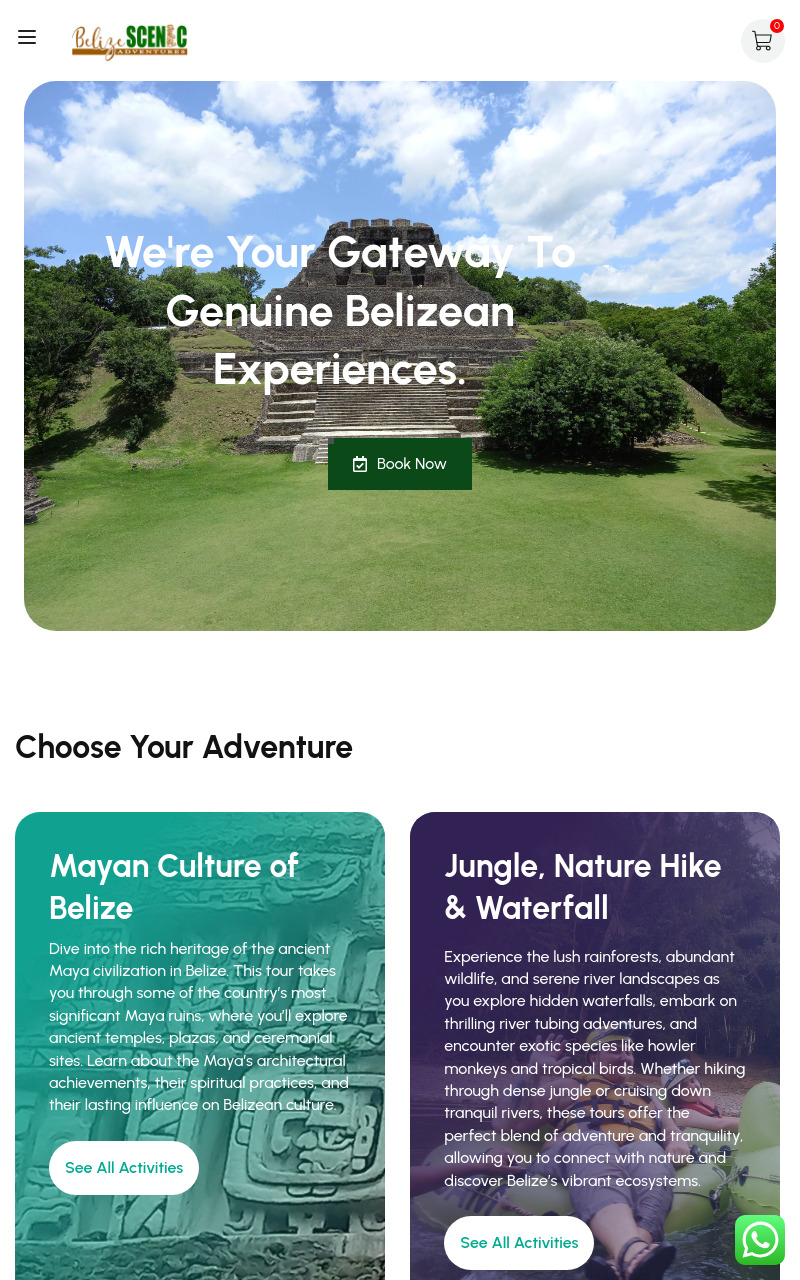Screen dimensions: 800x1280
Task: View cart contents by clicking the cart button
Action: (762, 41)
